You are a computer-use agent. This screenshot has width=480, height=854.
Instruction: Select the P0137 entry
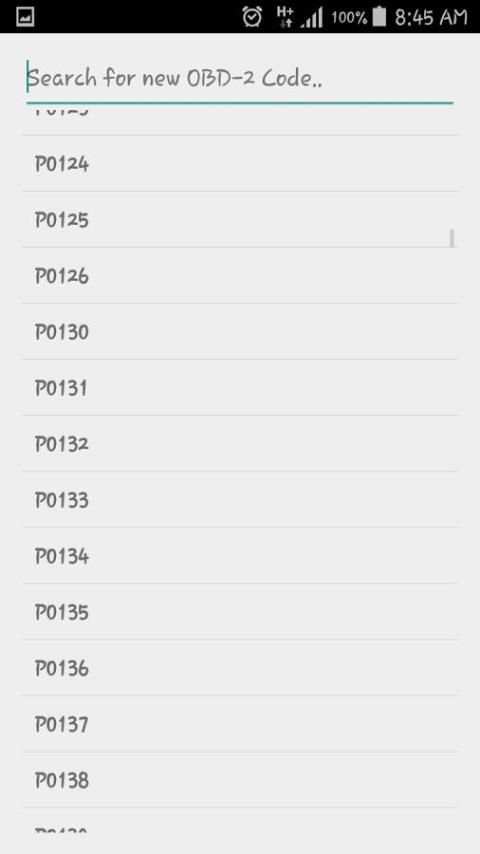pyautogui.click(x=240, y=724)
